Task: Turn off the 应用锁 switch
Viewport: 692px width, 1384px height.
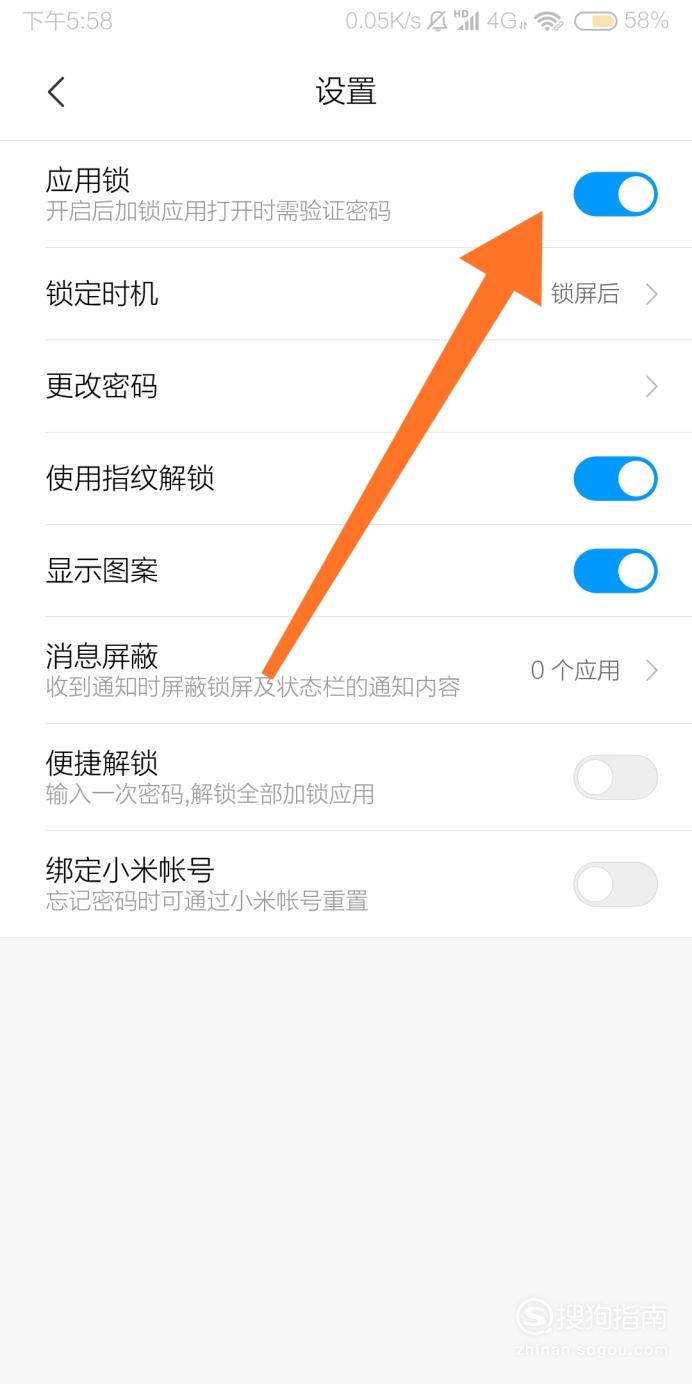Action: [615, 194]
